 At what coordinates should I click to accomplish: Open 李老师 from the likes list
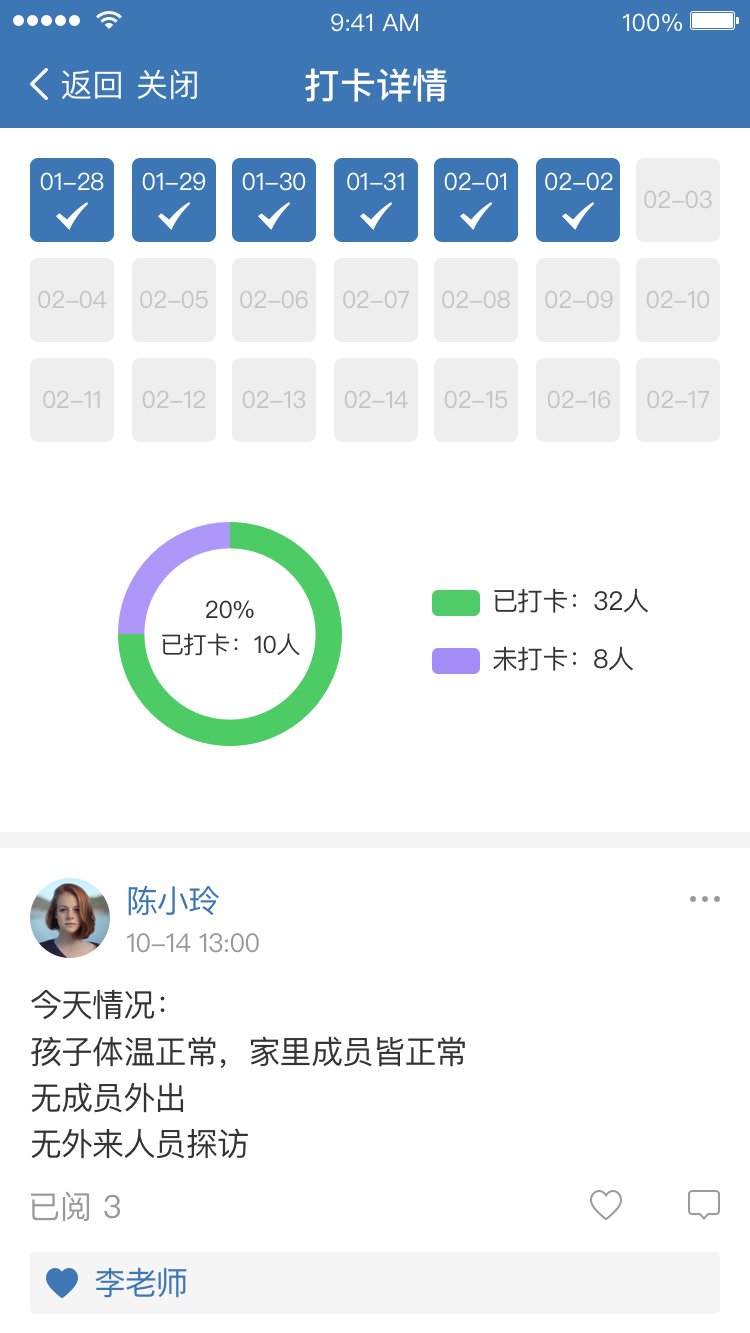tap(141, 1283)
